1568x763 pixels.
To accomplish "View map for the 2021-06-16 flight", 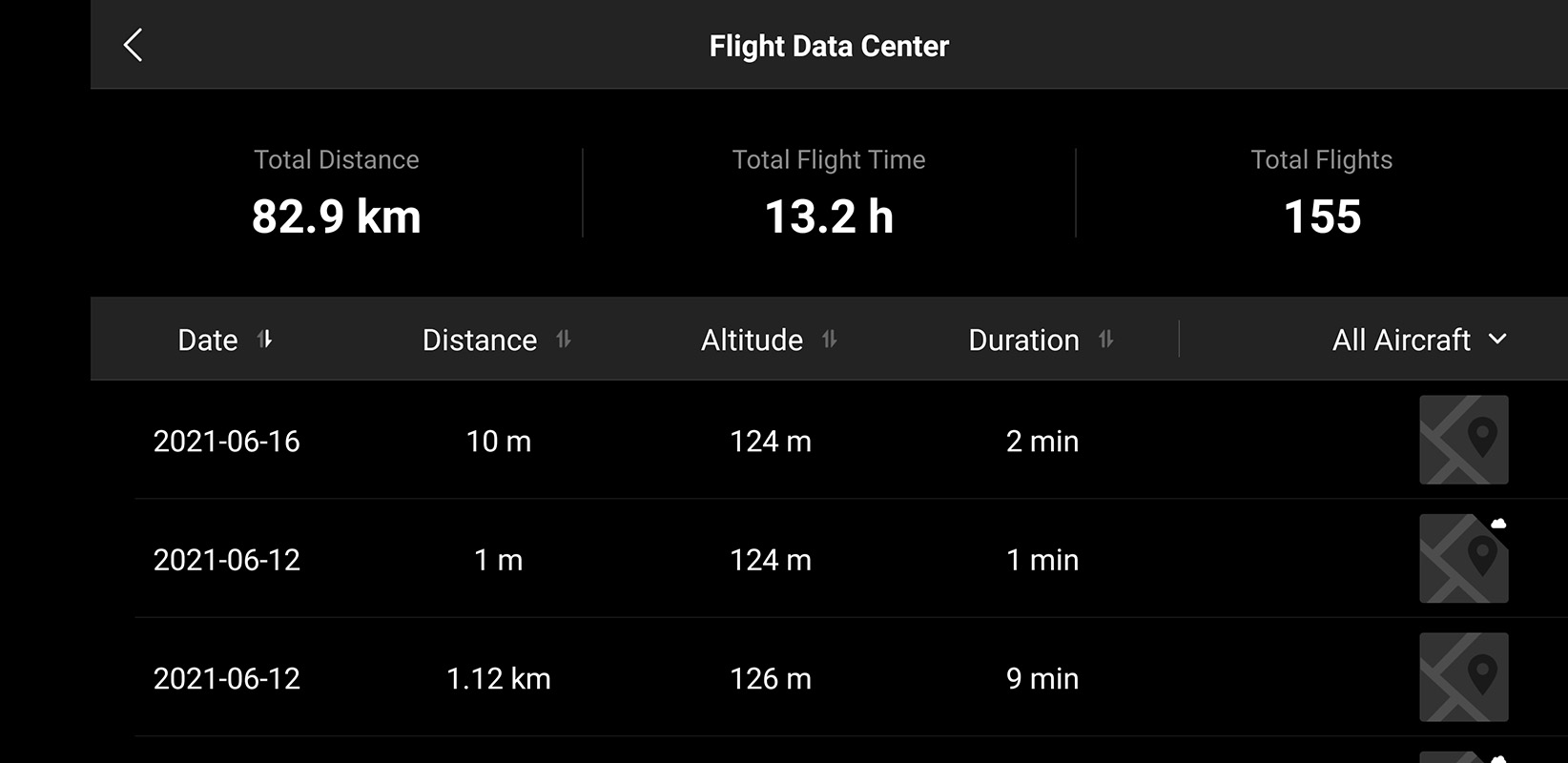I will [x=1463, y=440].
